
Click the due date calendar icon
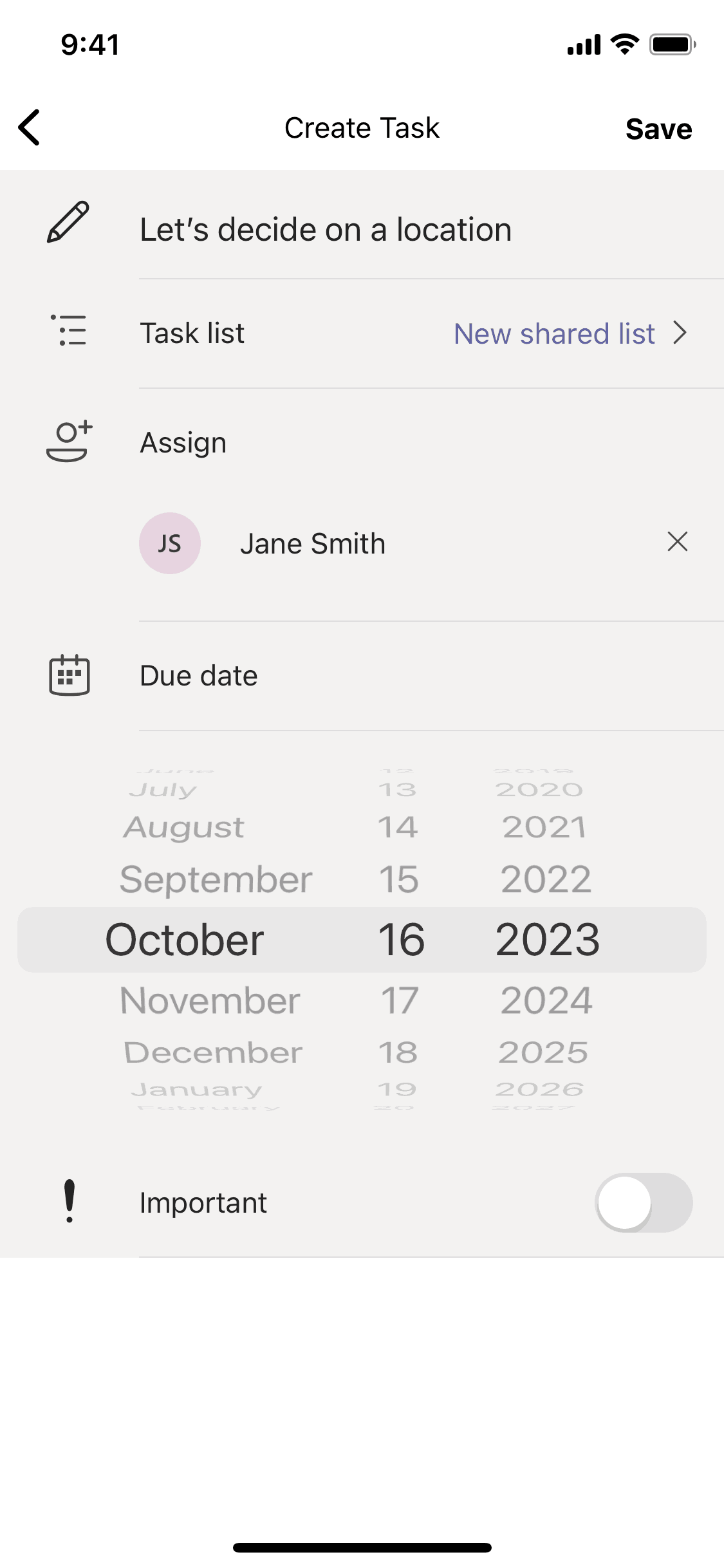(68, 675)
